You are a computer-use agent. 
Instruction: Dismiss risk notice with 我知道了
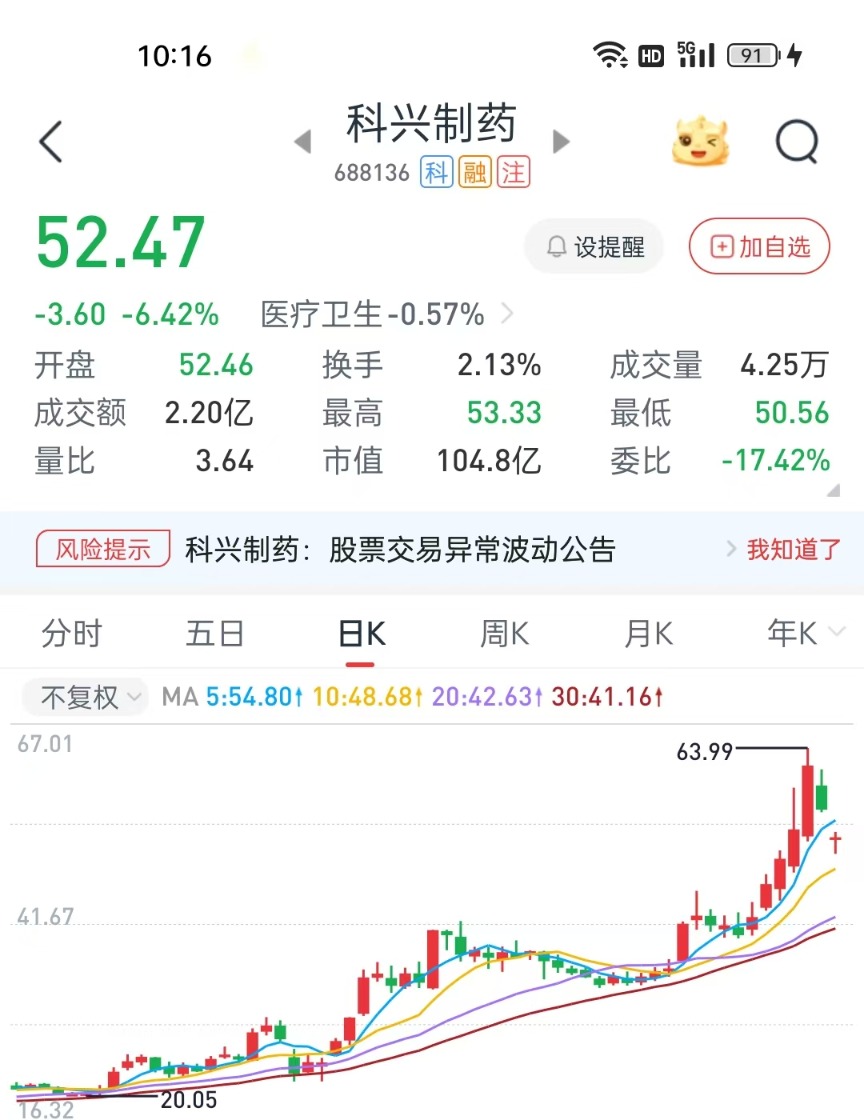tap(784, 549)
